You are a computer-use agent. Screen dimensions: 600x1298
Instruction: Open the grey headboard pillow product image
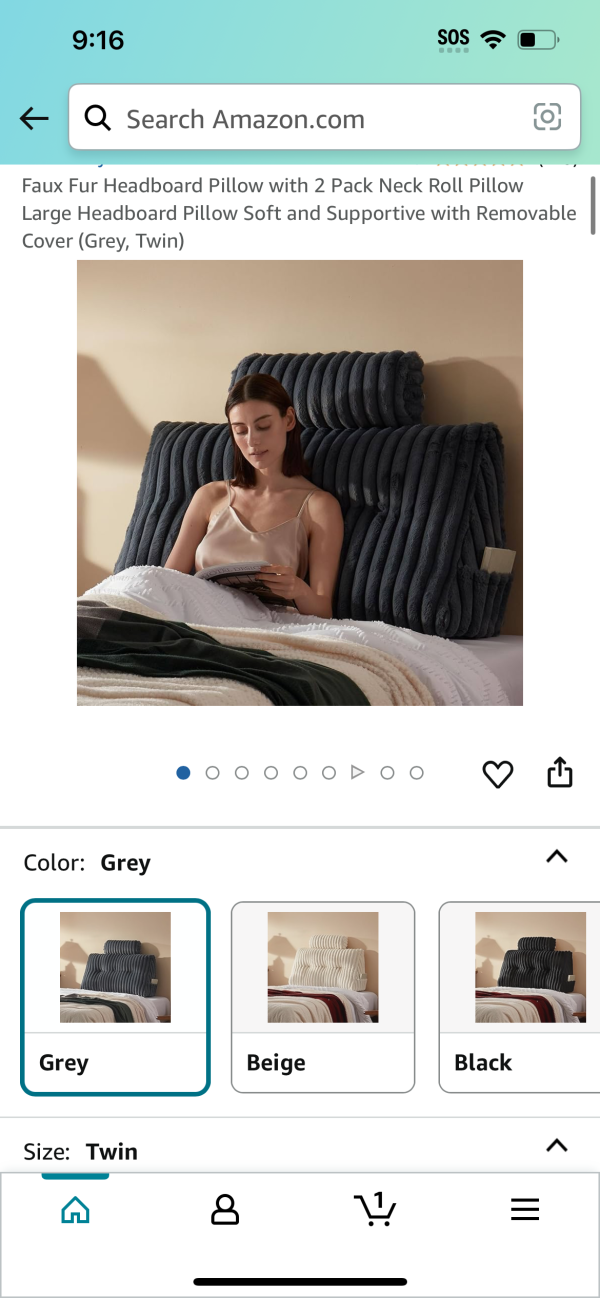[x=300, y=483]
